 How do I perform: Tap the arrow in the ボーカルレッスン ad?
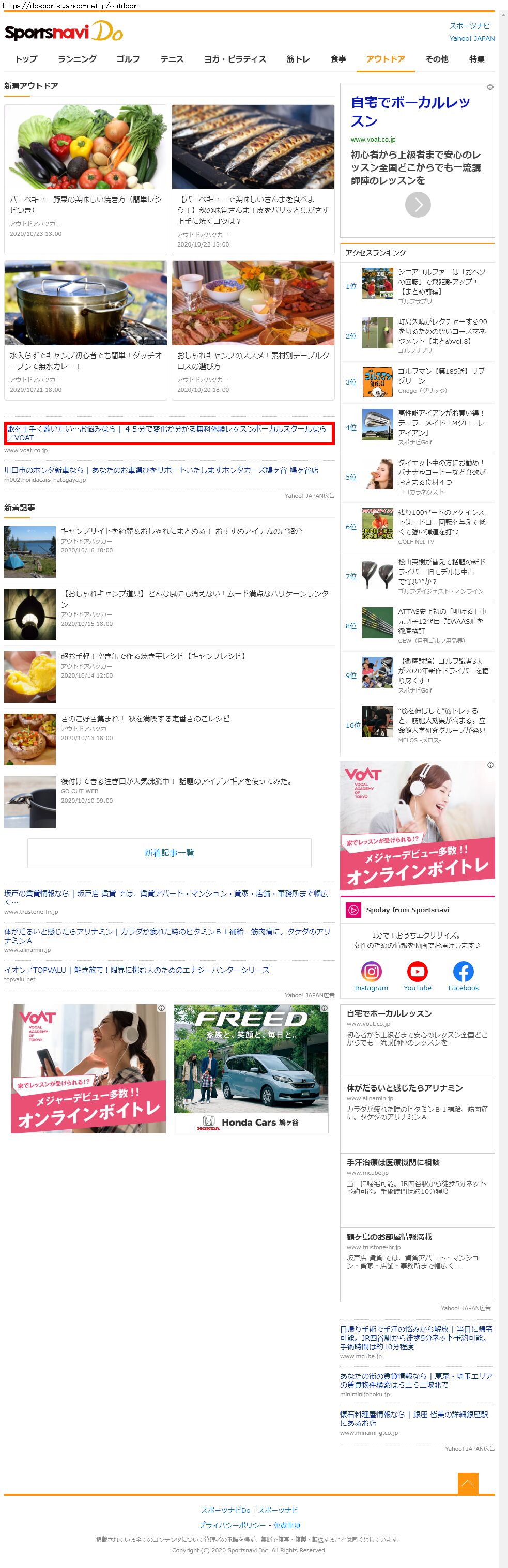(x=418, y=205)
